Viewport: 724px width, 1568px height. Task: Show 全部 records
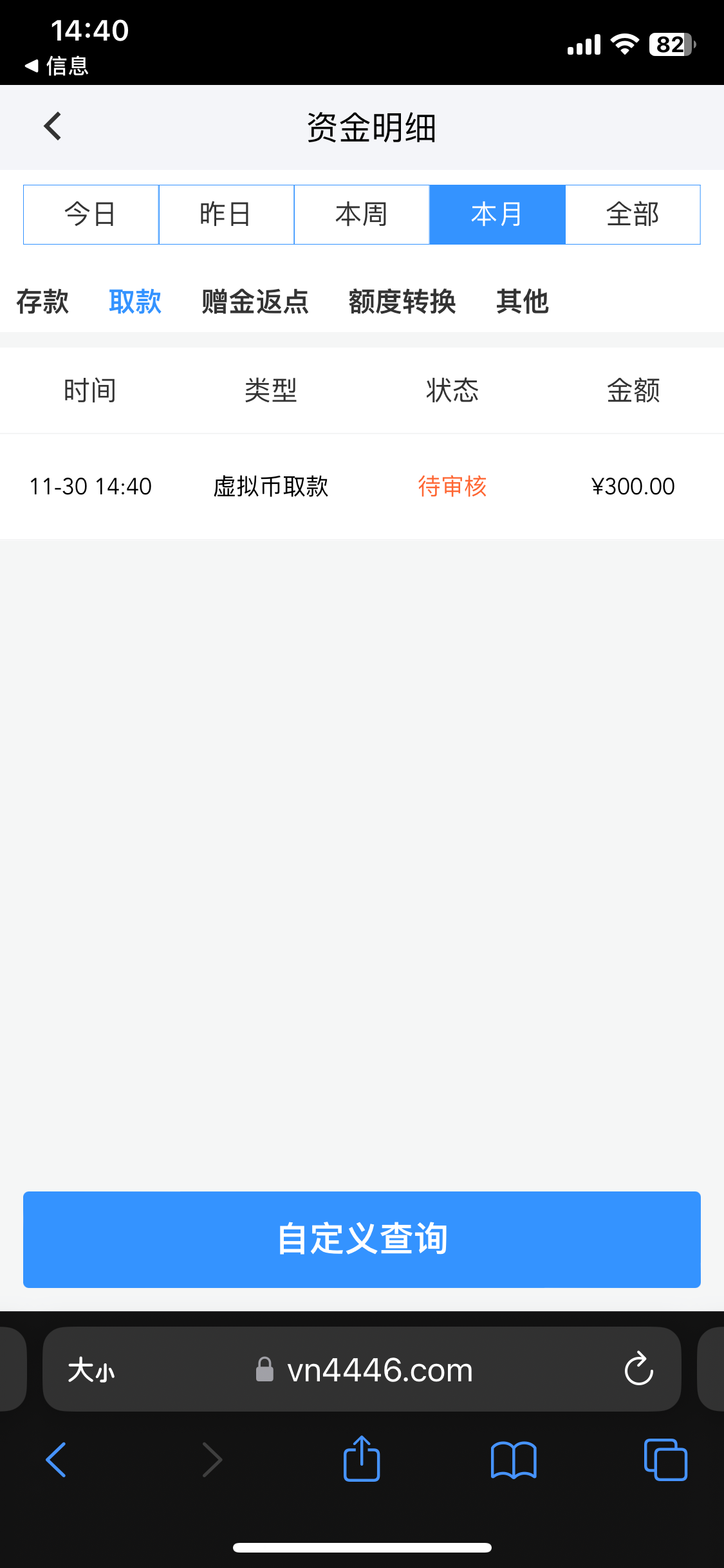click(633, 214)
